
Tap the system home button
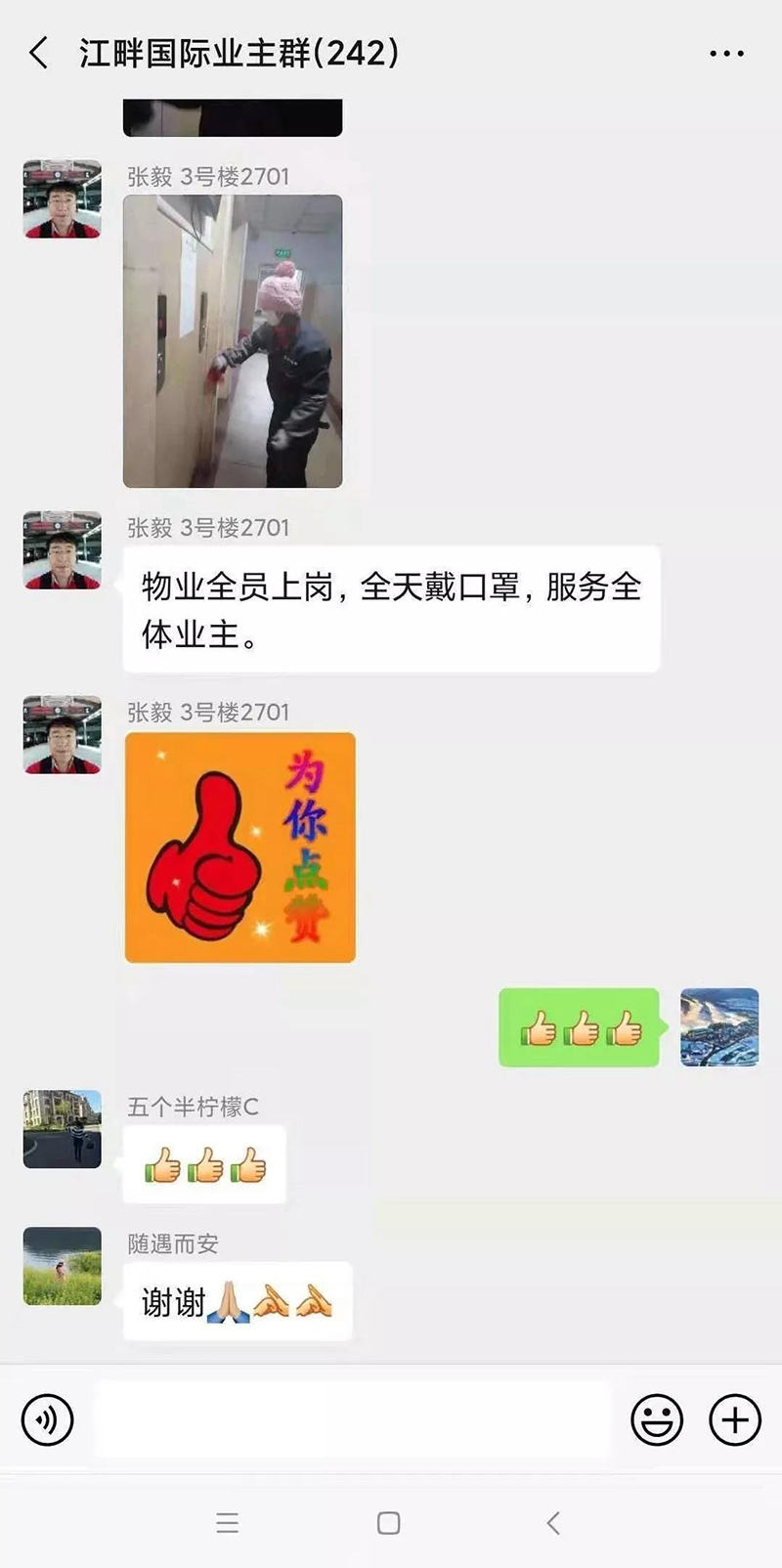389,1523
